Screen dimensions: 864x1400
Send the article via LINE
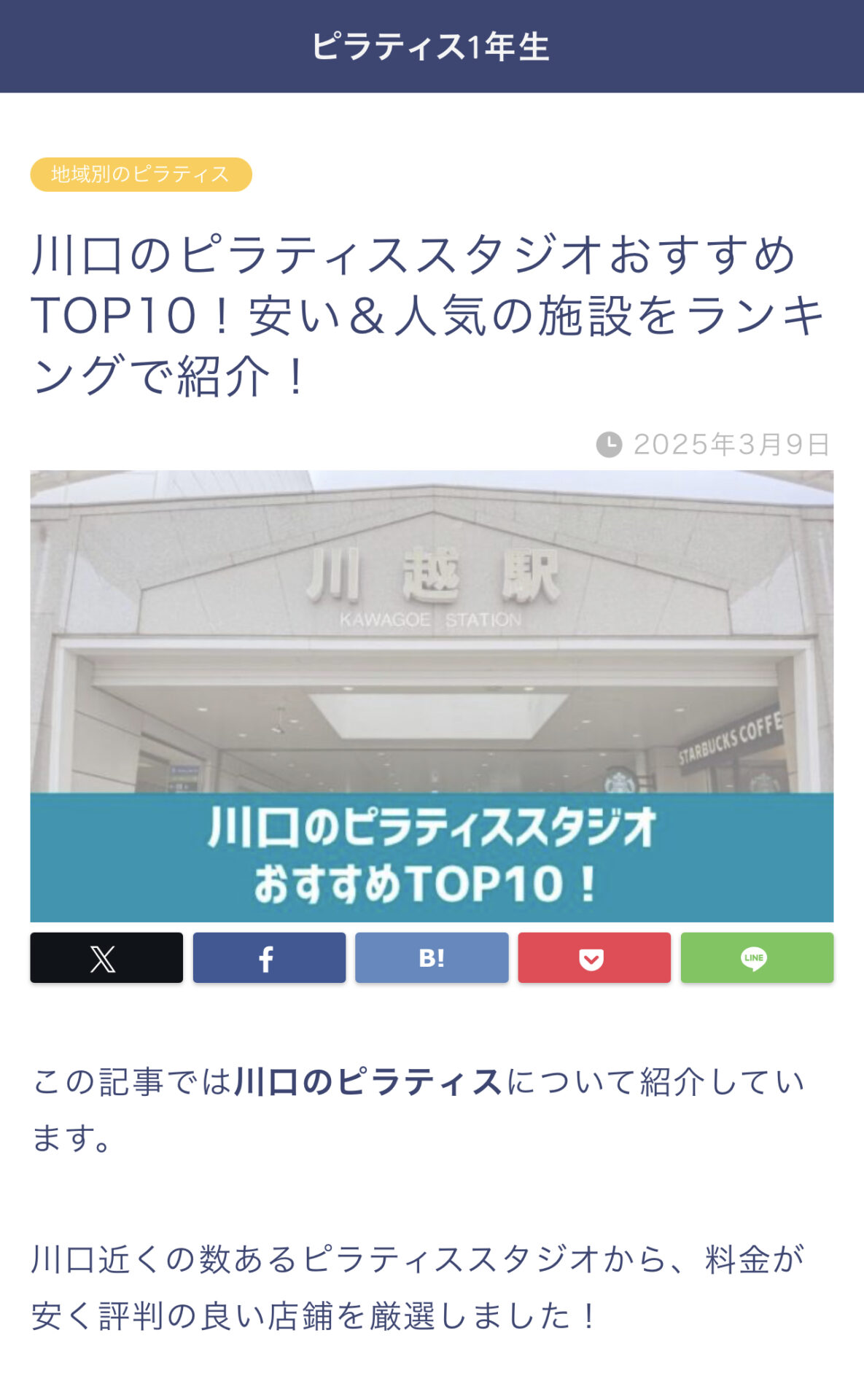point(756,957)
